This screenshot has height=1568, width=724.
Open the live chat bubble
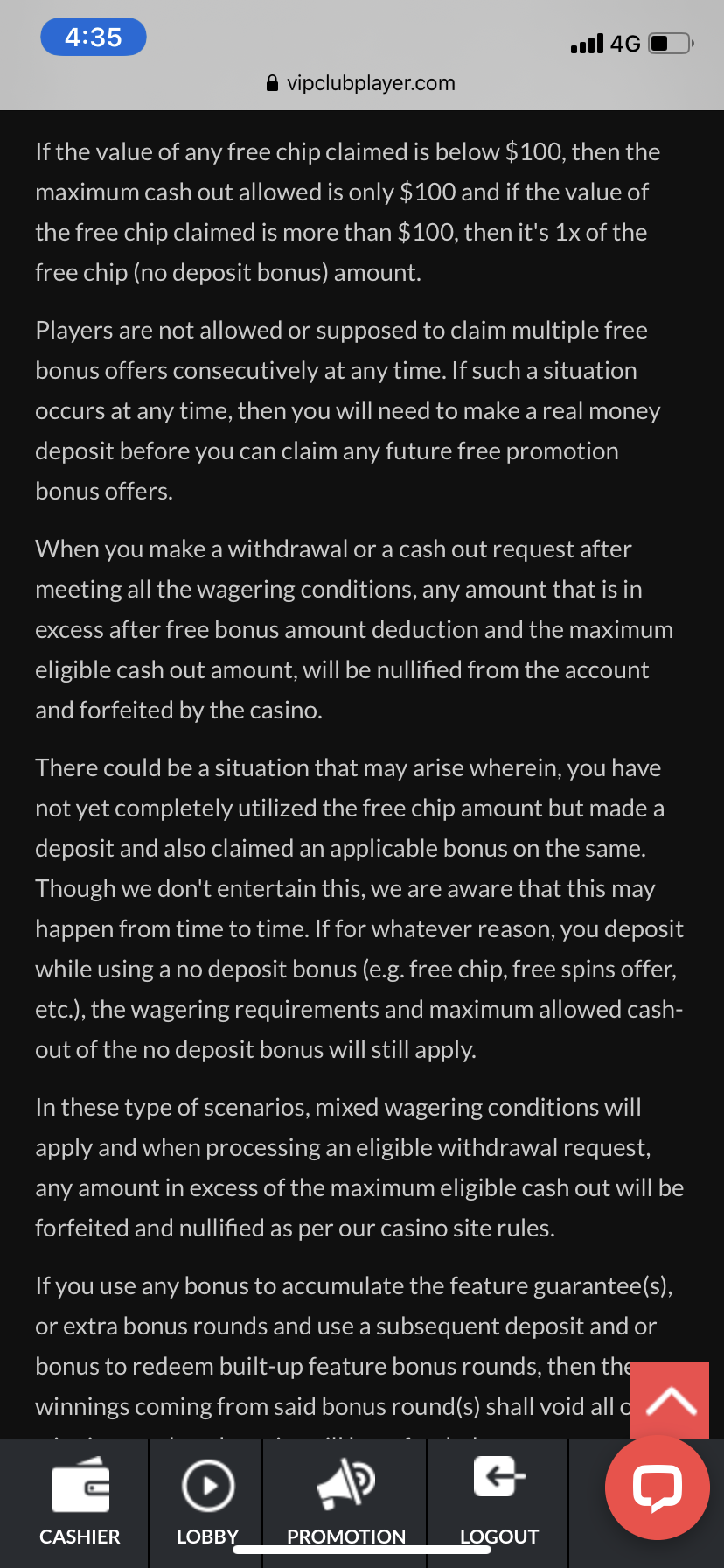tap(658, 1487)
